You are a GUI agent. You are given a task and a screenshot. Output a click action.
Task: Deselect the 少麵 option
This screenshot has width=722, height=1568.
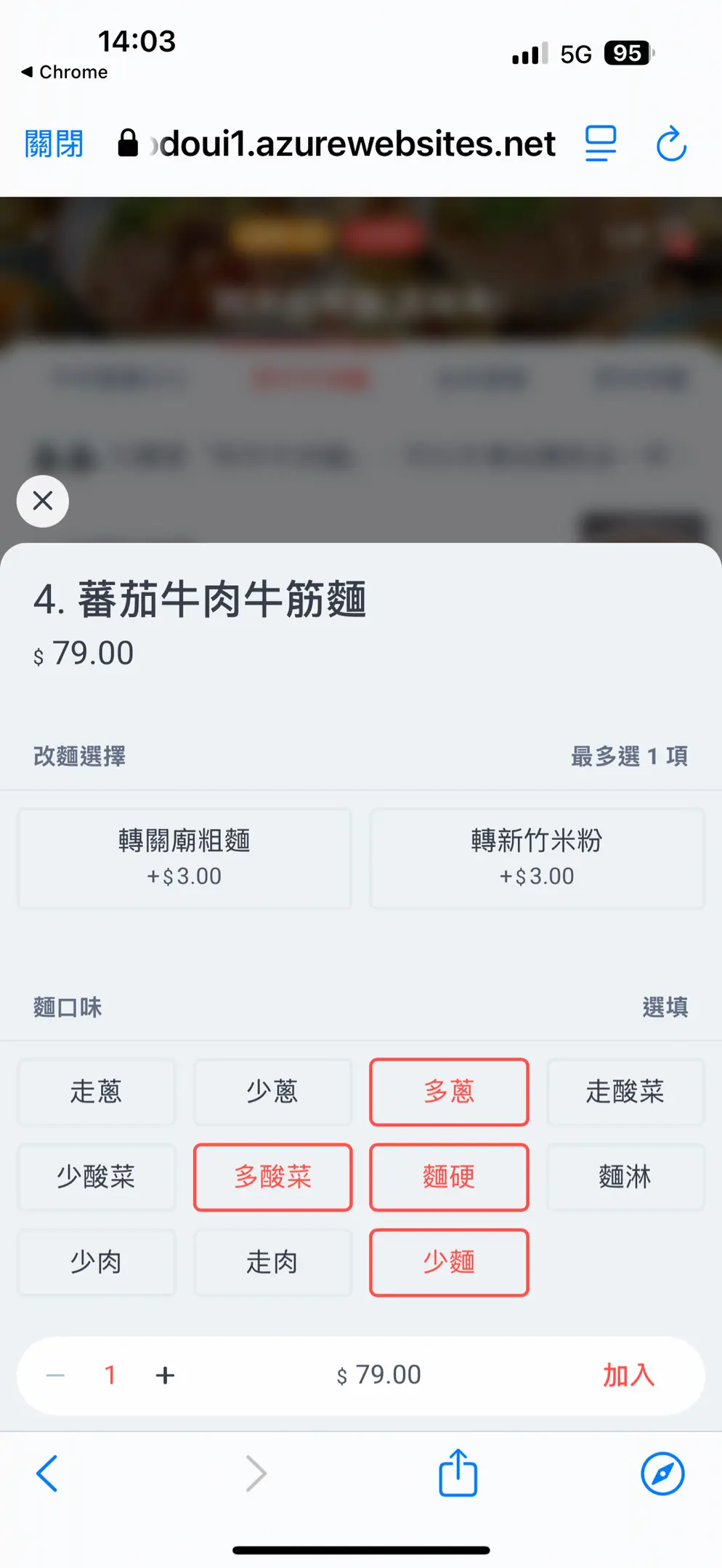point(449,1262)
